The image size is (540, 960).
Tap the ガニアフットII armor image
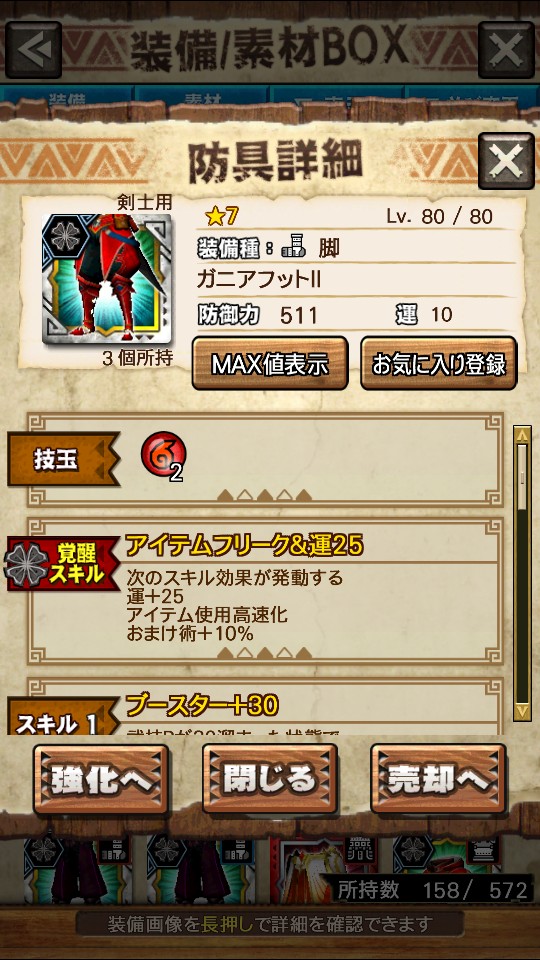pos(107,279)
